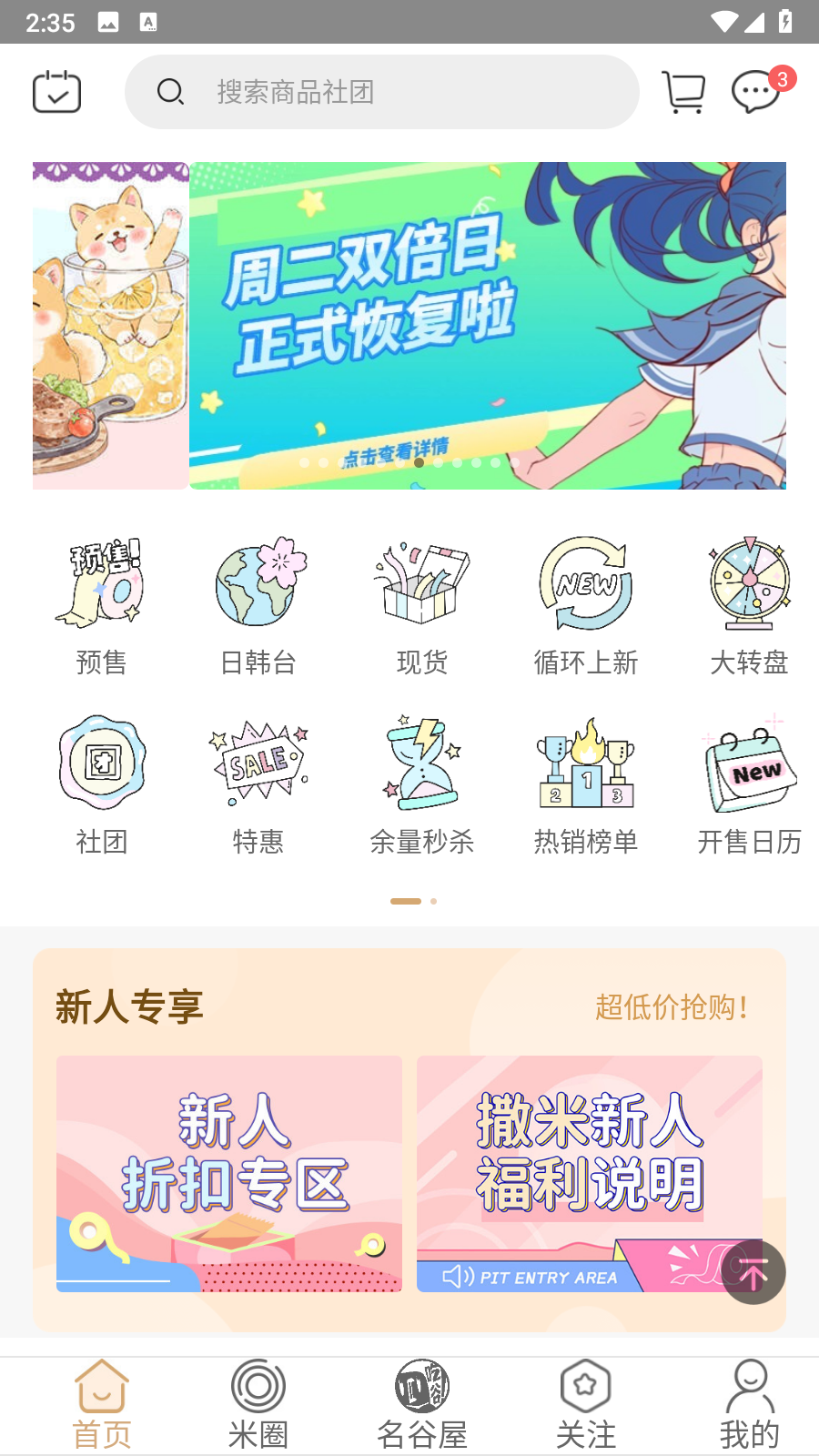Open the 新人折扣专区 newcomer discount banner
This screenshot has width=819, height=1456.
228,1172
